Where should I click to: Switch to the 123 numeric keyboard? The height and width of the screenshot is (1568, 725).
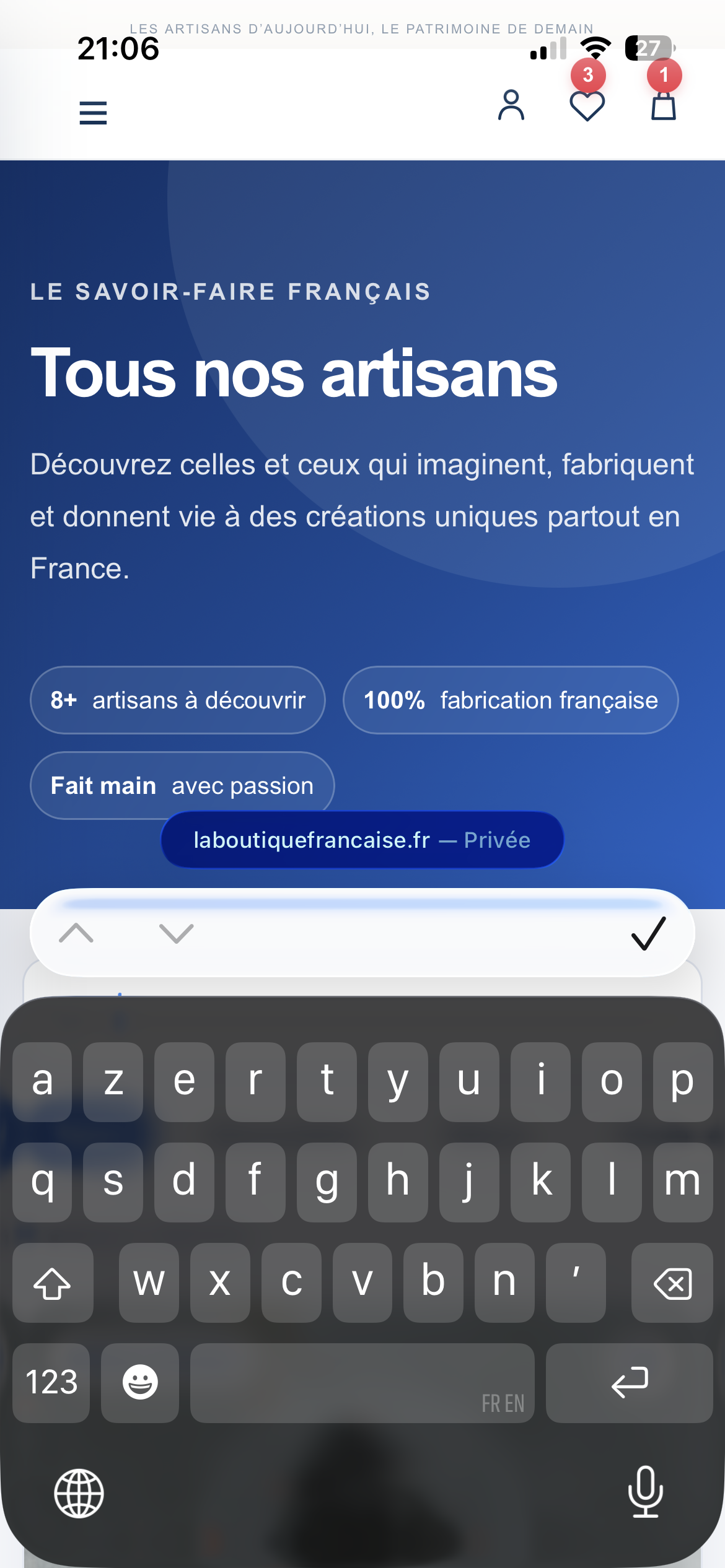coord(51,1383)
